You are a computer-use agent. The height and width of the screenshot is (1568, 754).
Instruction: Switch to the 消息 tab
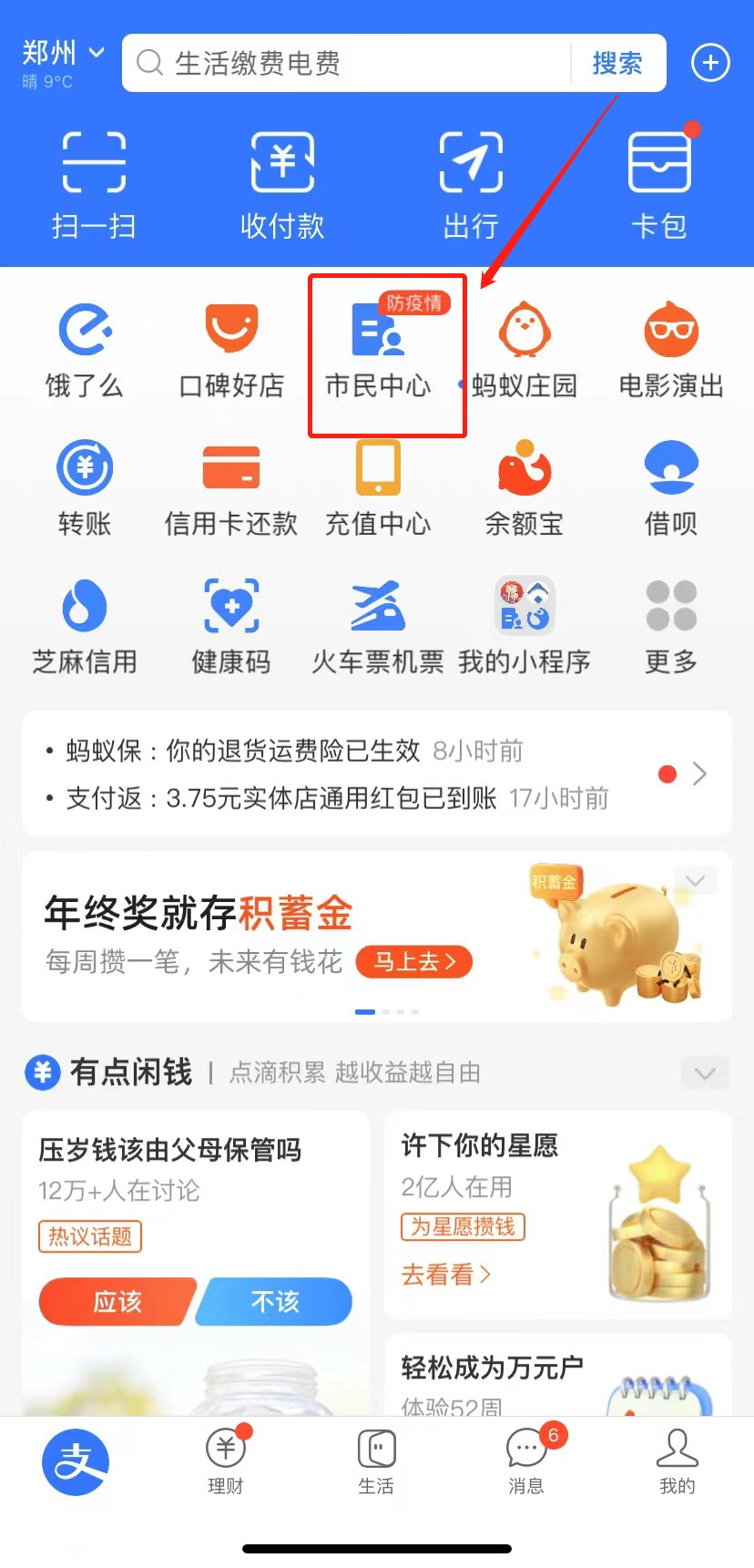click(x=526, y=1460)
